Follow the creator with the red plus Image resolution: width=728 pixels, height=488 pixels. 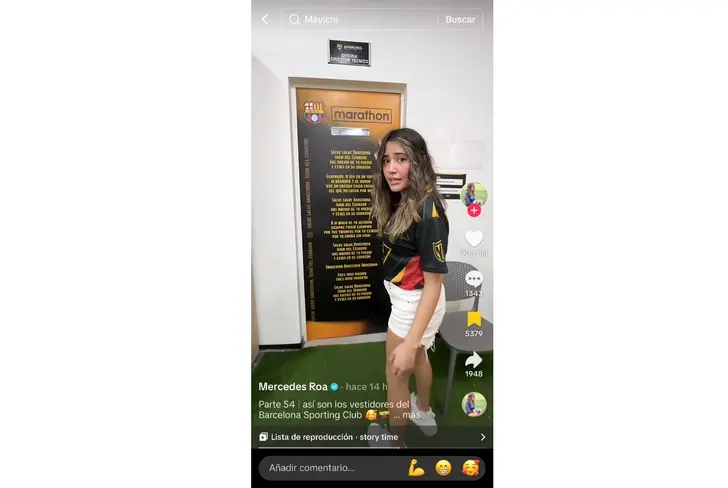tap(474, 210)
